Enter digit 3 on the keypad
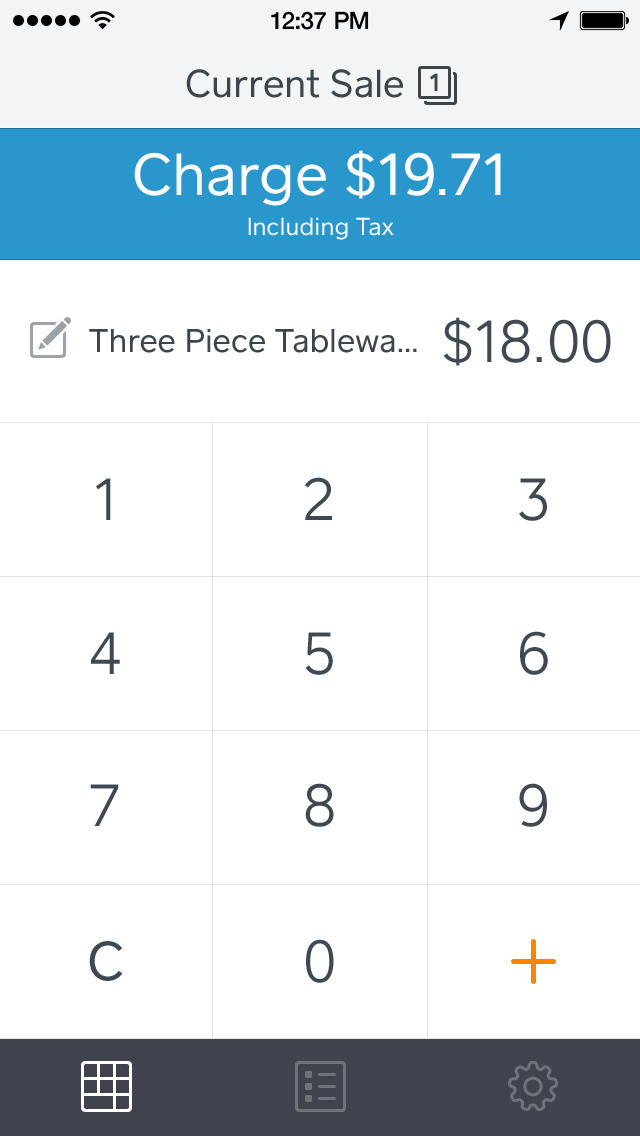The height and width of the screenshot is (1136, 640). click(533, 500)
